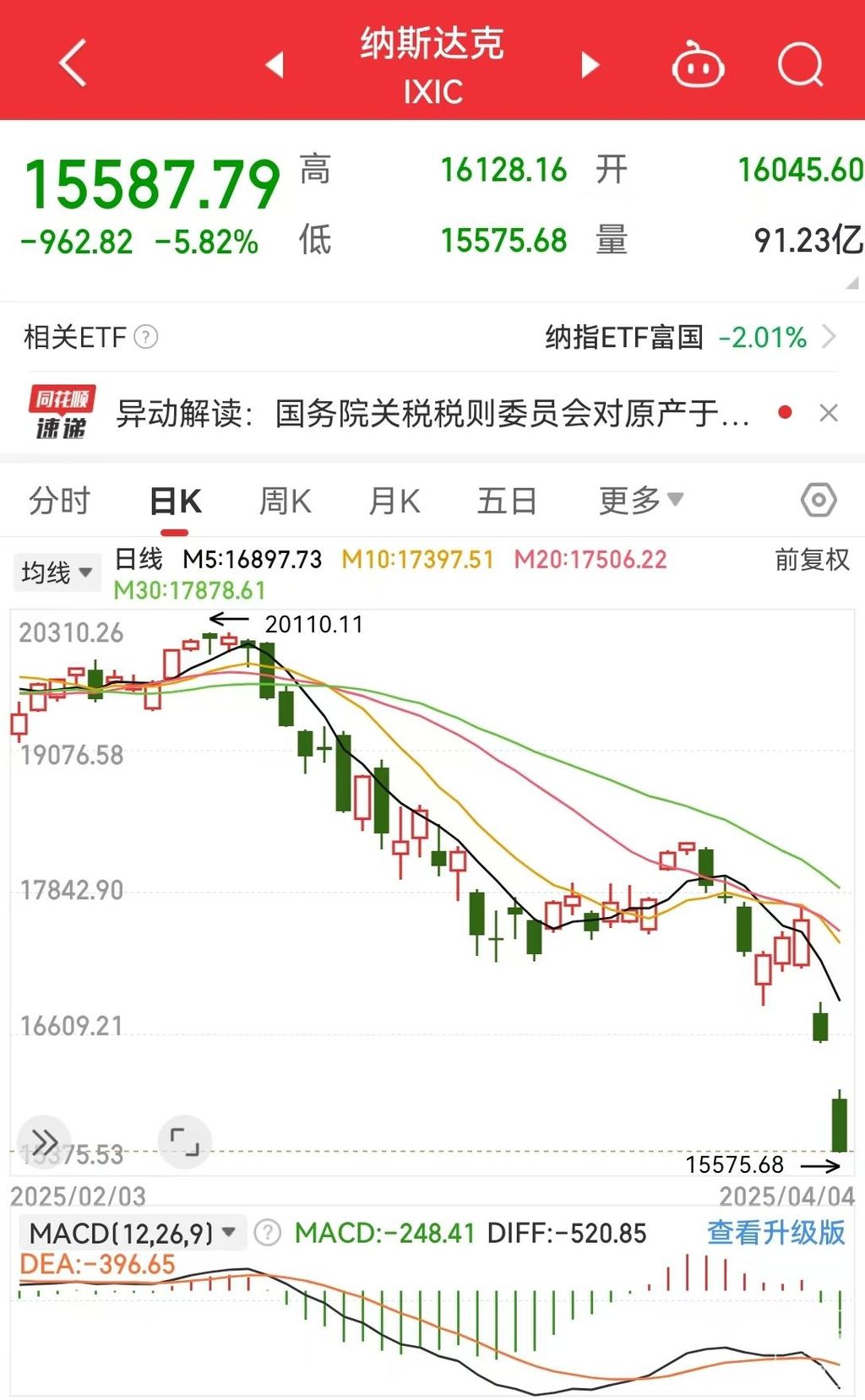Select the 日K tab

pos(175,501)
